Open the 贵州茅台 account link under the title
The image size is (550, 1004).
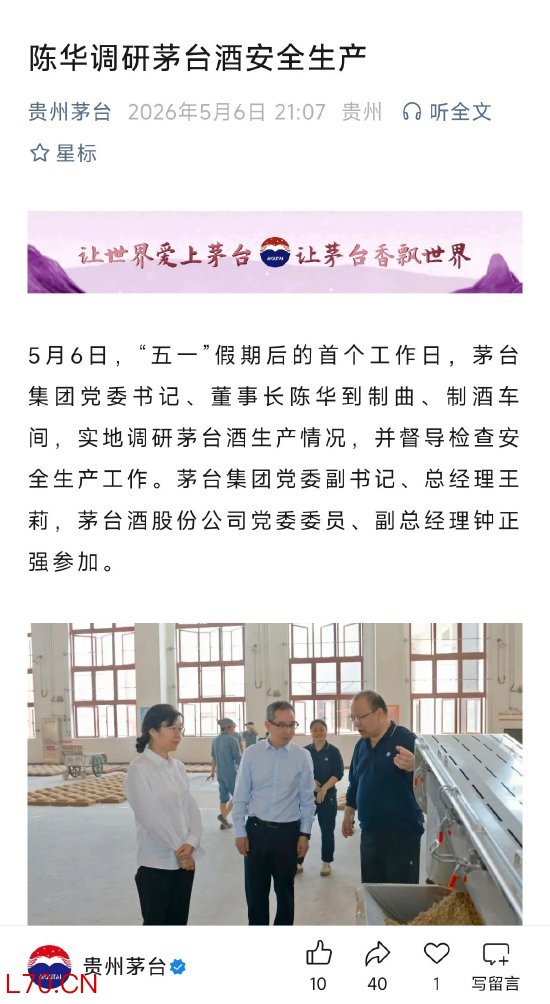click(69, 112)
